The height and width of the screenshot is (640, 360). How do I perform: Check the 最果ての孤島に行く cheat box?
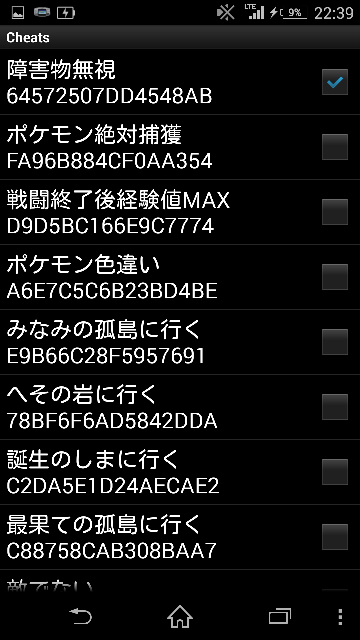click(335, 537)
